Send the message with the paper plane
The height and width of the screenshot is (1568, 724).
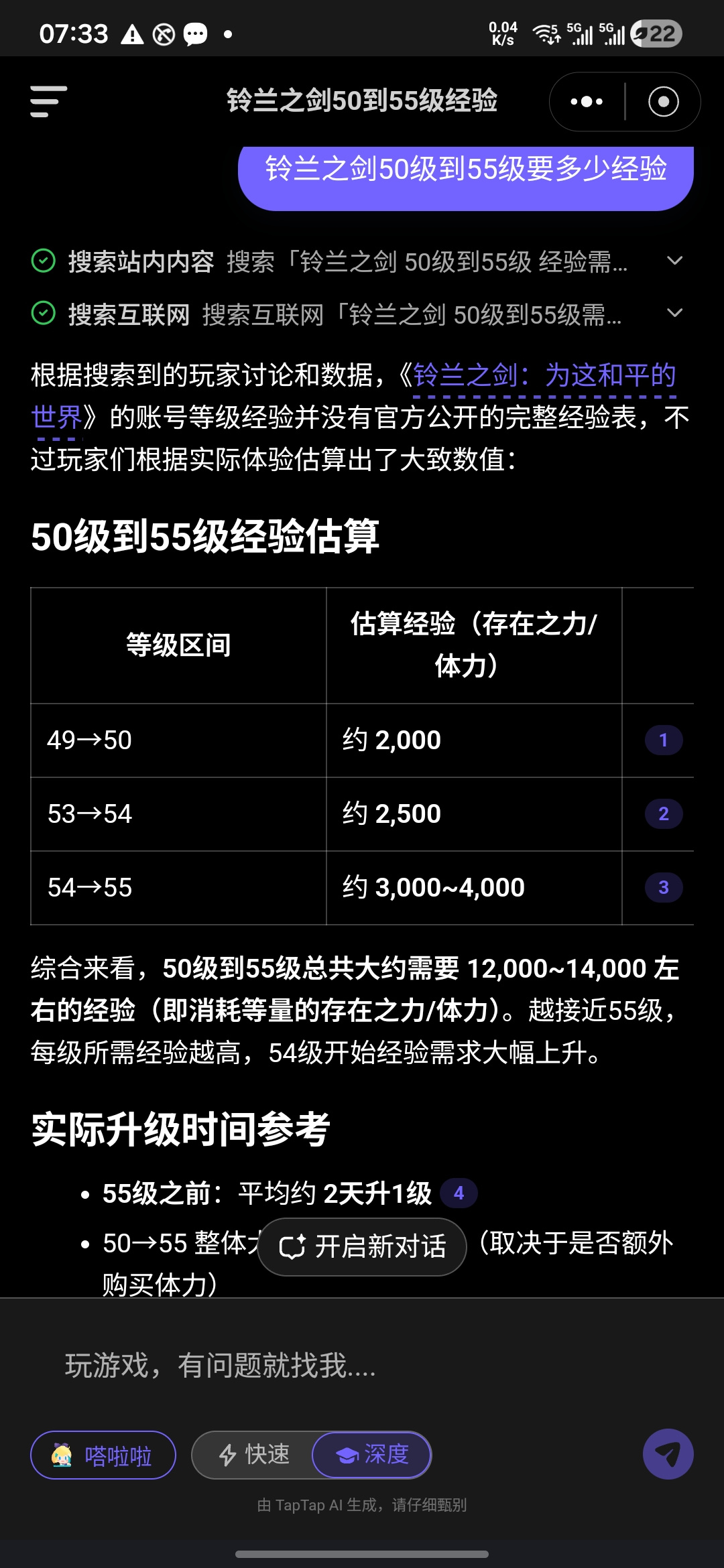668,1454
